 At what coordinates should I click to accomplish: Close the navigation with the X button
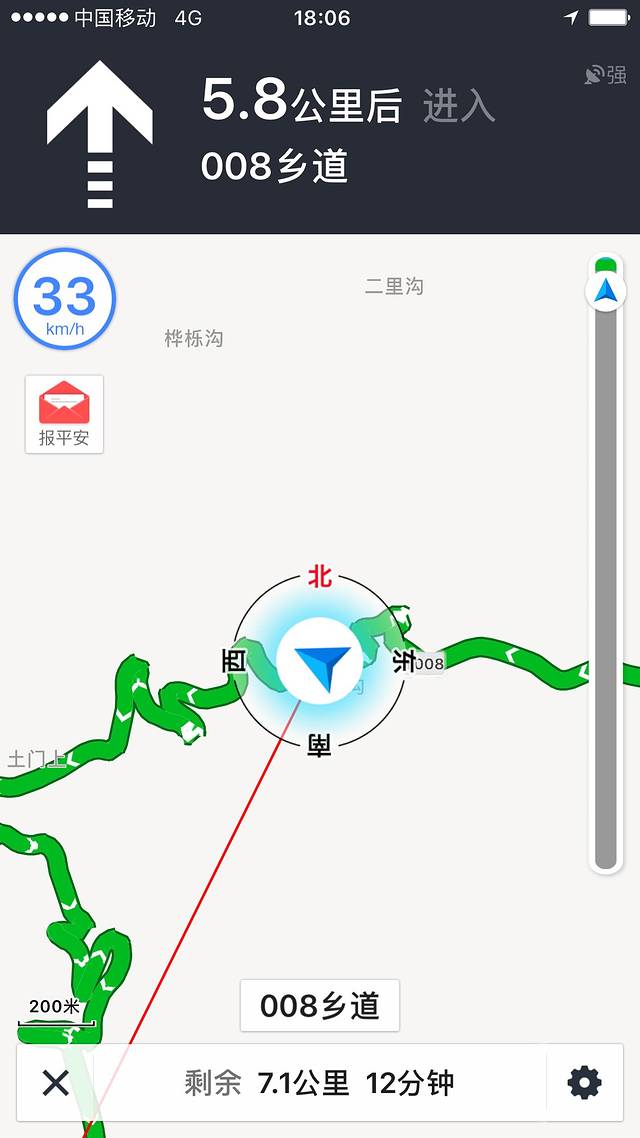point(56,1082)
